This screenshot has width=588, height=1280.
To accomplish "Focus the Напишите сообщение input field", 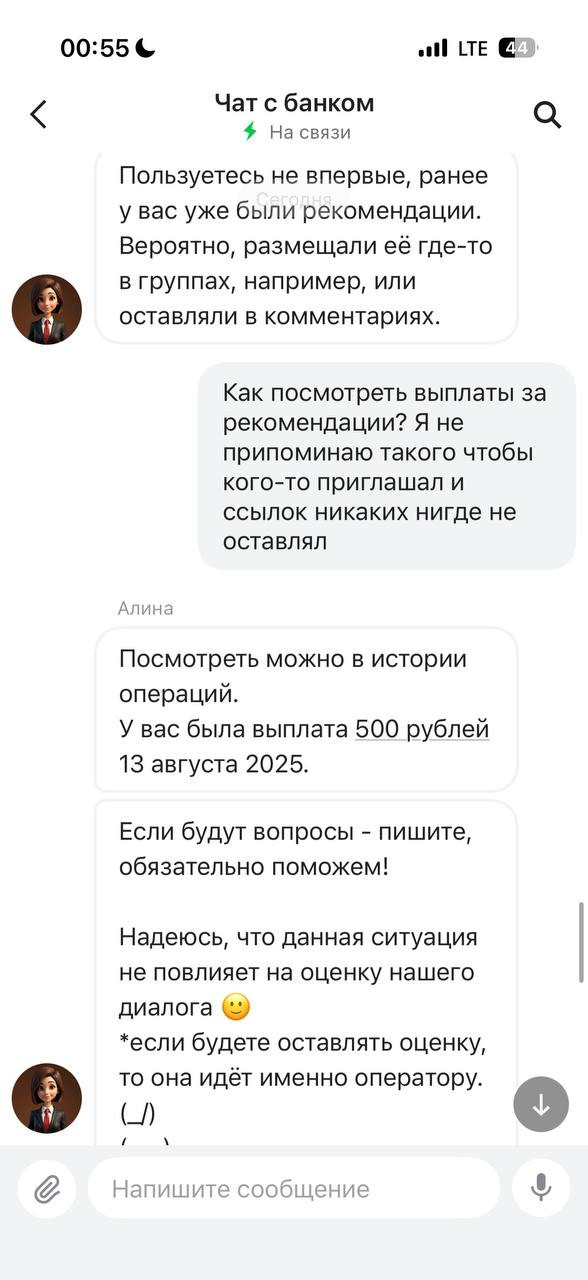I will [294, 1189].
